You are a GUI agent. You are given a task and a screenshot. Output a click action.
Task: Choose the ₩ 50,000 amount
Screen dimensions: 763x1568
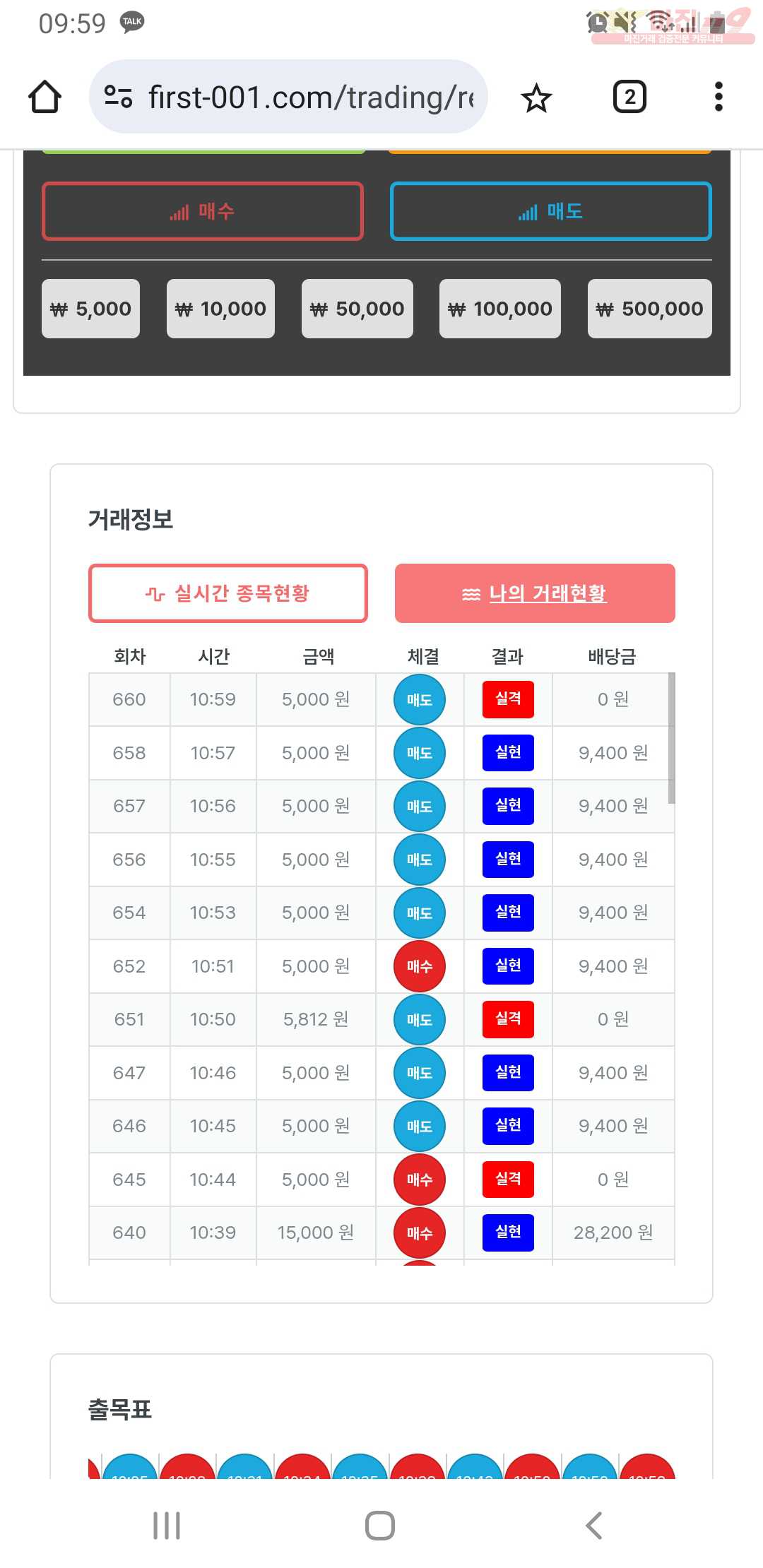pyautogui.click(x=357, y=309)
